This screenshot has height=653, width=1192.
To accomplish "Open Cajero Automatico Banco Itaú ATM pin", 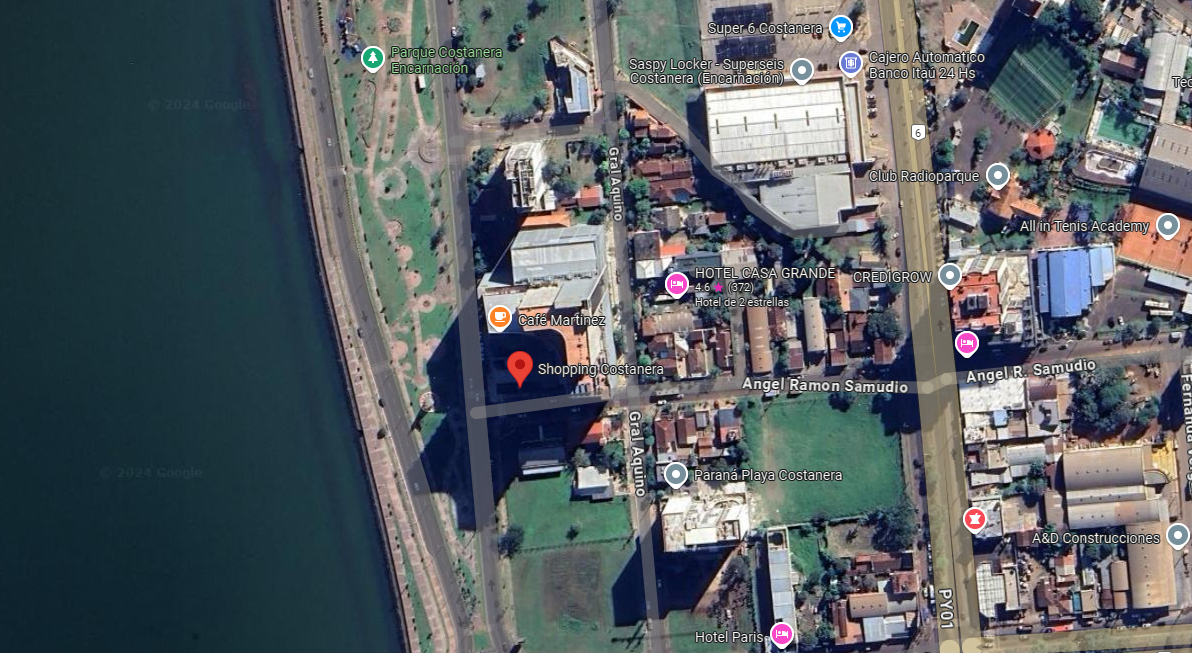I will (850, 63).
